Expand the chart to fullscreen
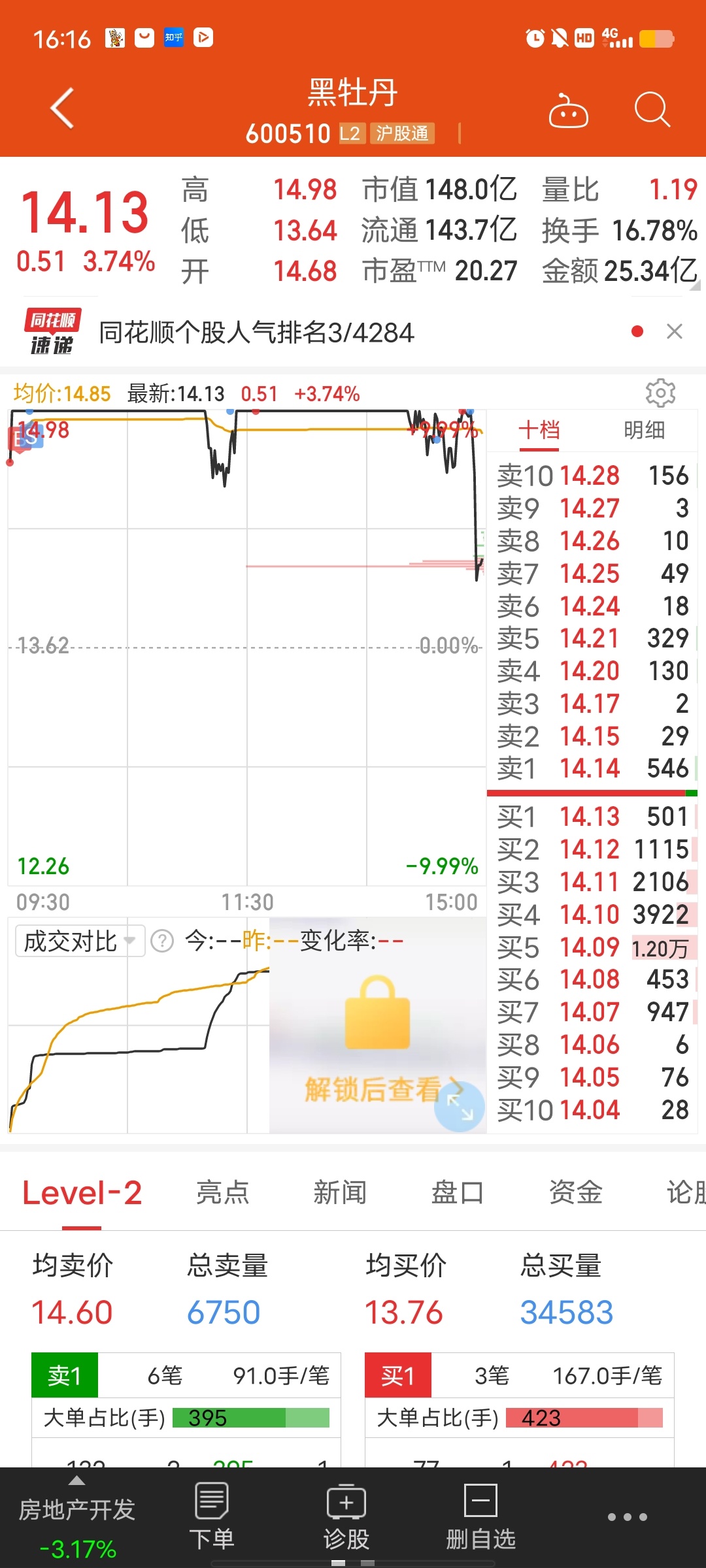706x1568 pixels. pyautogui.click(x=460, y=1107)
